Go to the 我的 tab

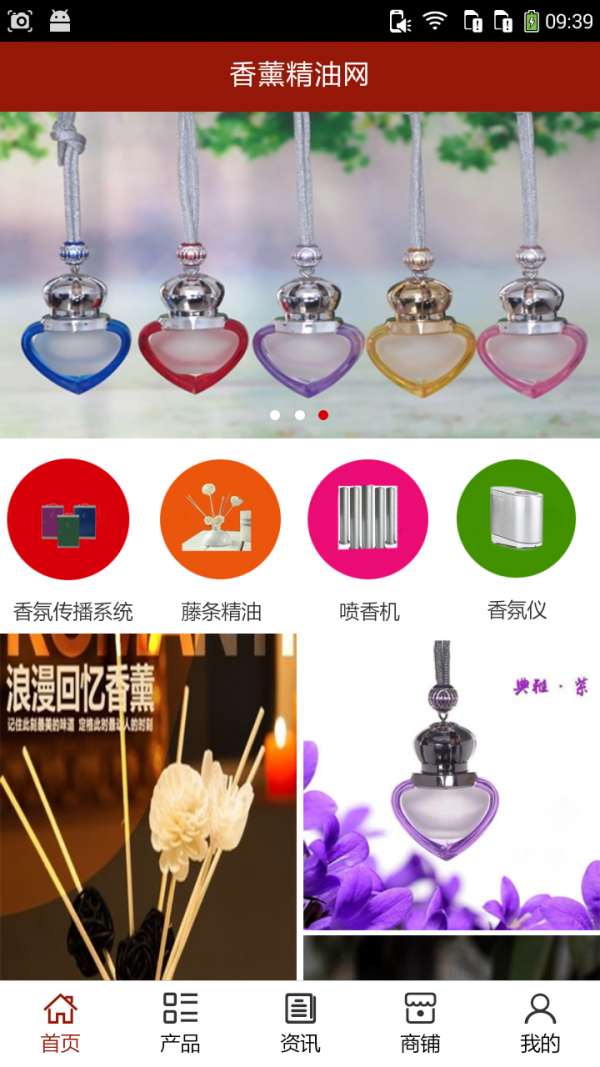pos(540,1023)
